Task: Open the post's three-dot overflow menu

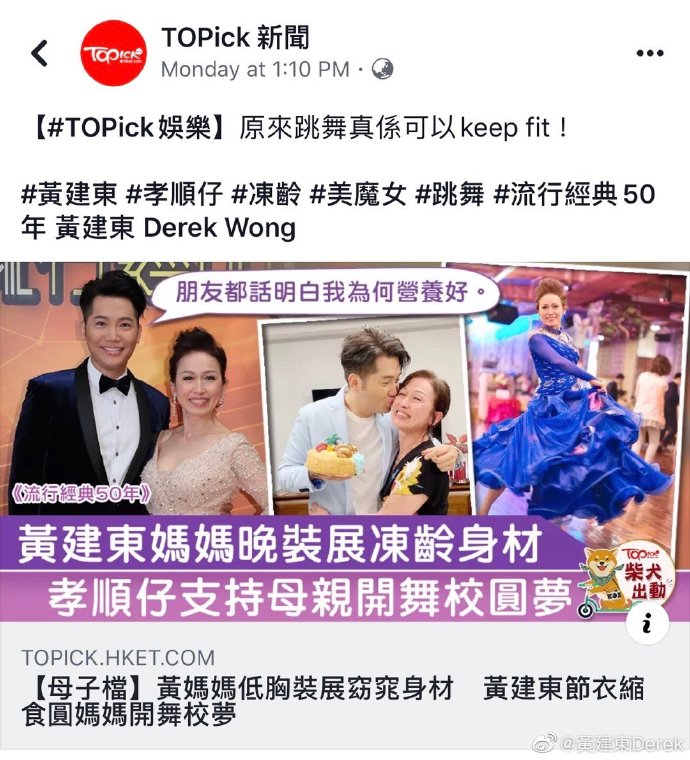Action: click(x=650, y=53)
